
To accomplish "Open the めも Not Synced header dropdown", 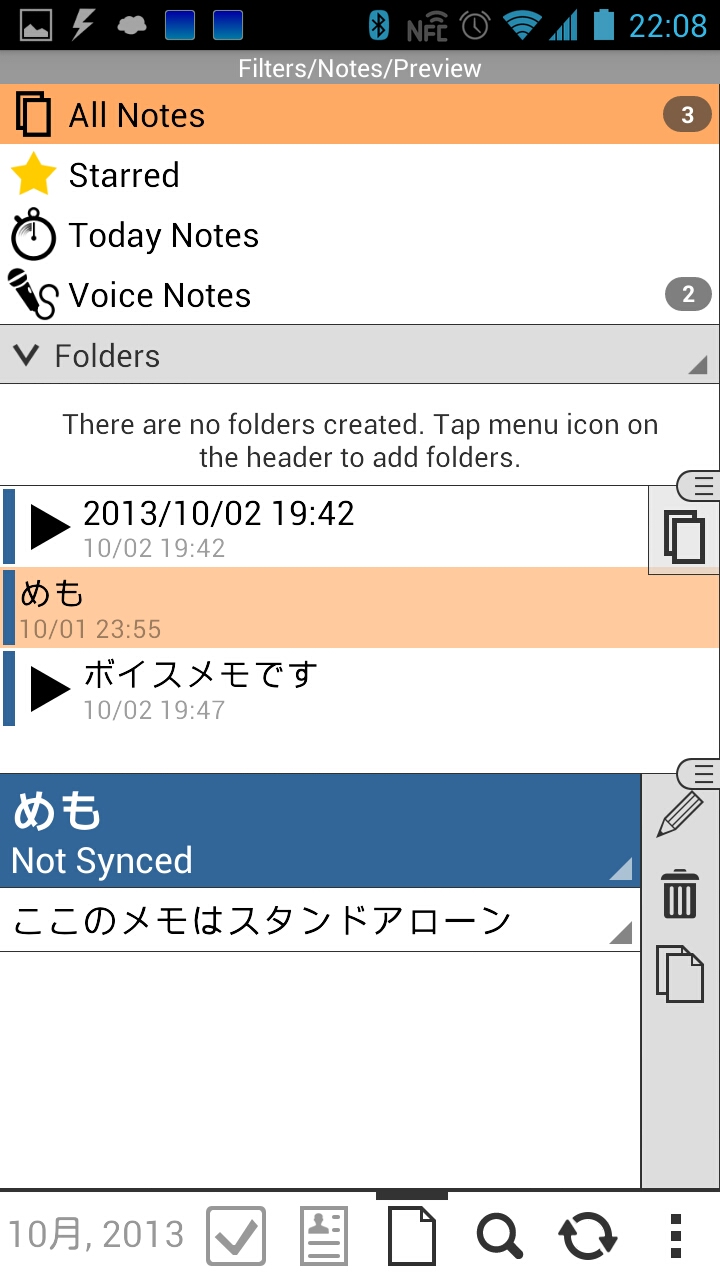I will 320,831.
